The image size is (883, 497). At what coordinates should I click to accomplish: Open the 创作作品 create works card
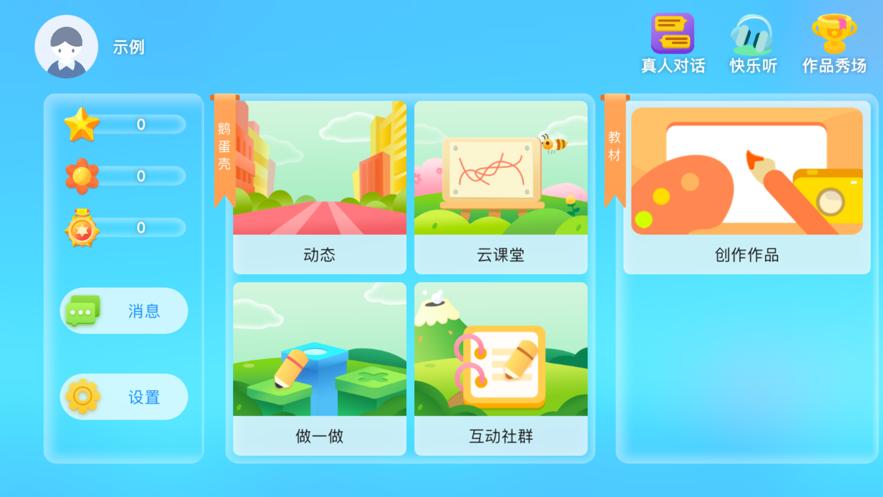click(x=747, y=187)
